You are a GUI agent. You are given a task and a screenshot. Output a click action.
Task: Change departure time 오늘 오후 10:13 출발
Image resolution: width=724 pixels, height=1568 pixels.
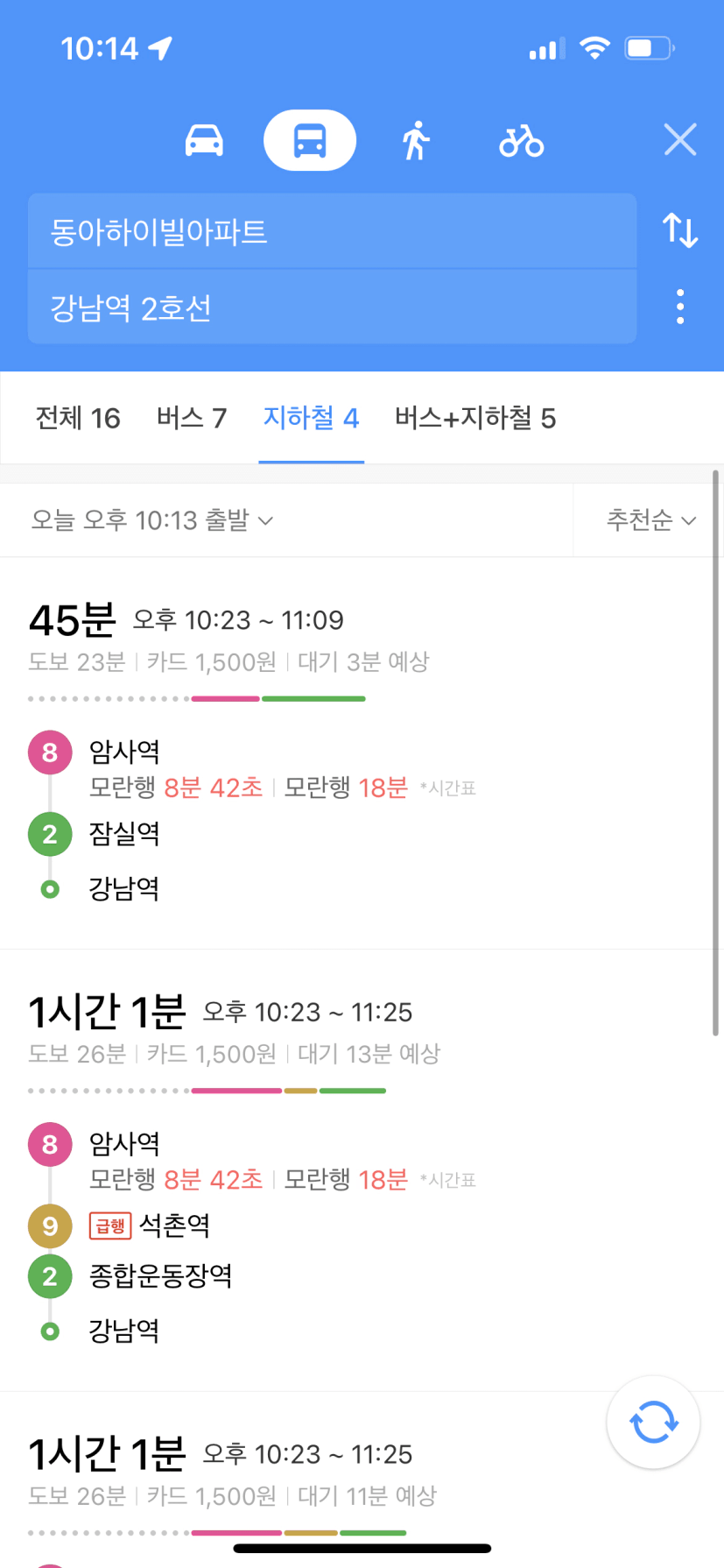pyautogui.click(x=152, y=520)
